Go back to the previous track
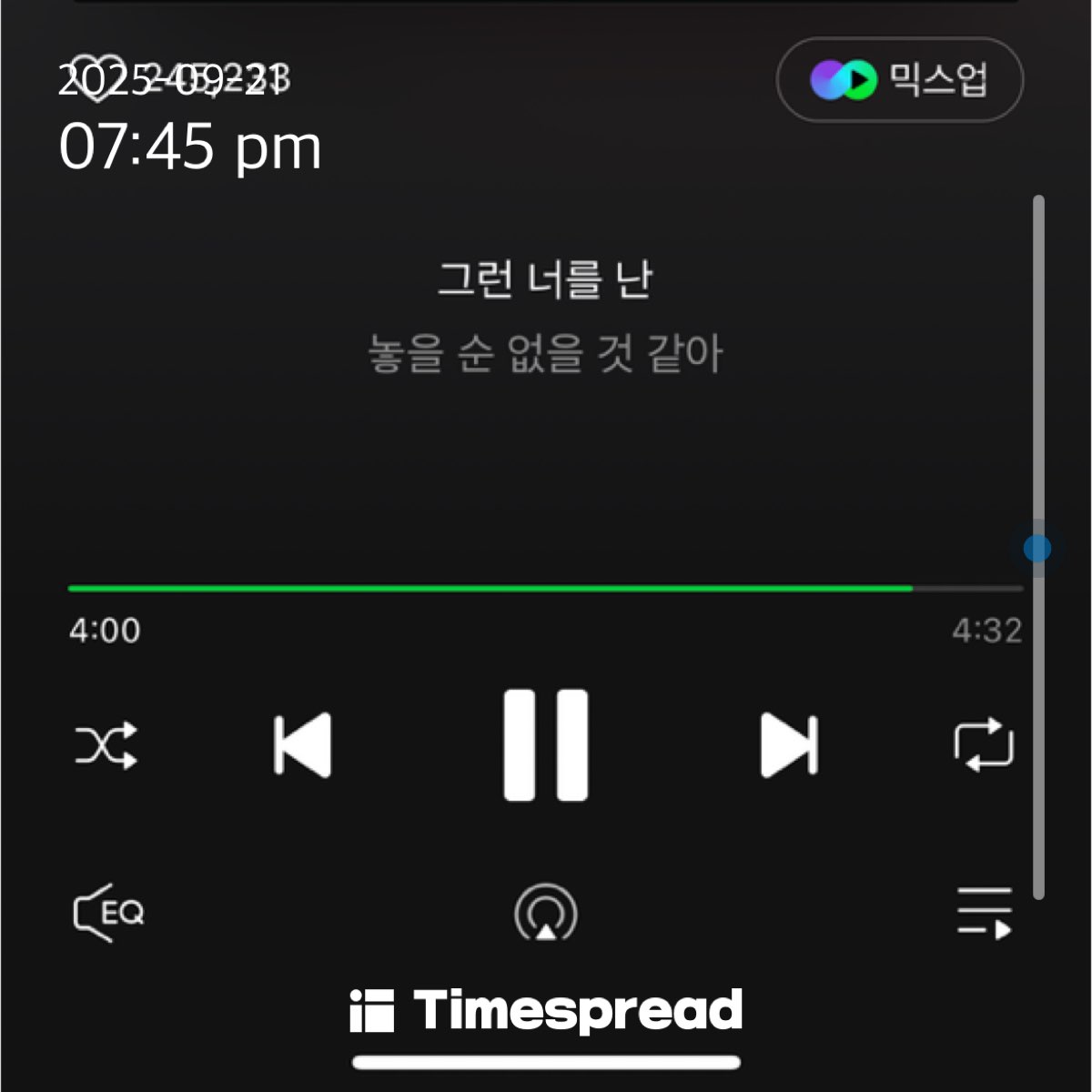The width and height of the screenshot is (1092, 1092). click(x=303, y=745)
